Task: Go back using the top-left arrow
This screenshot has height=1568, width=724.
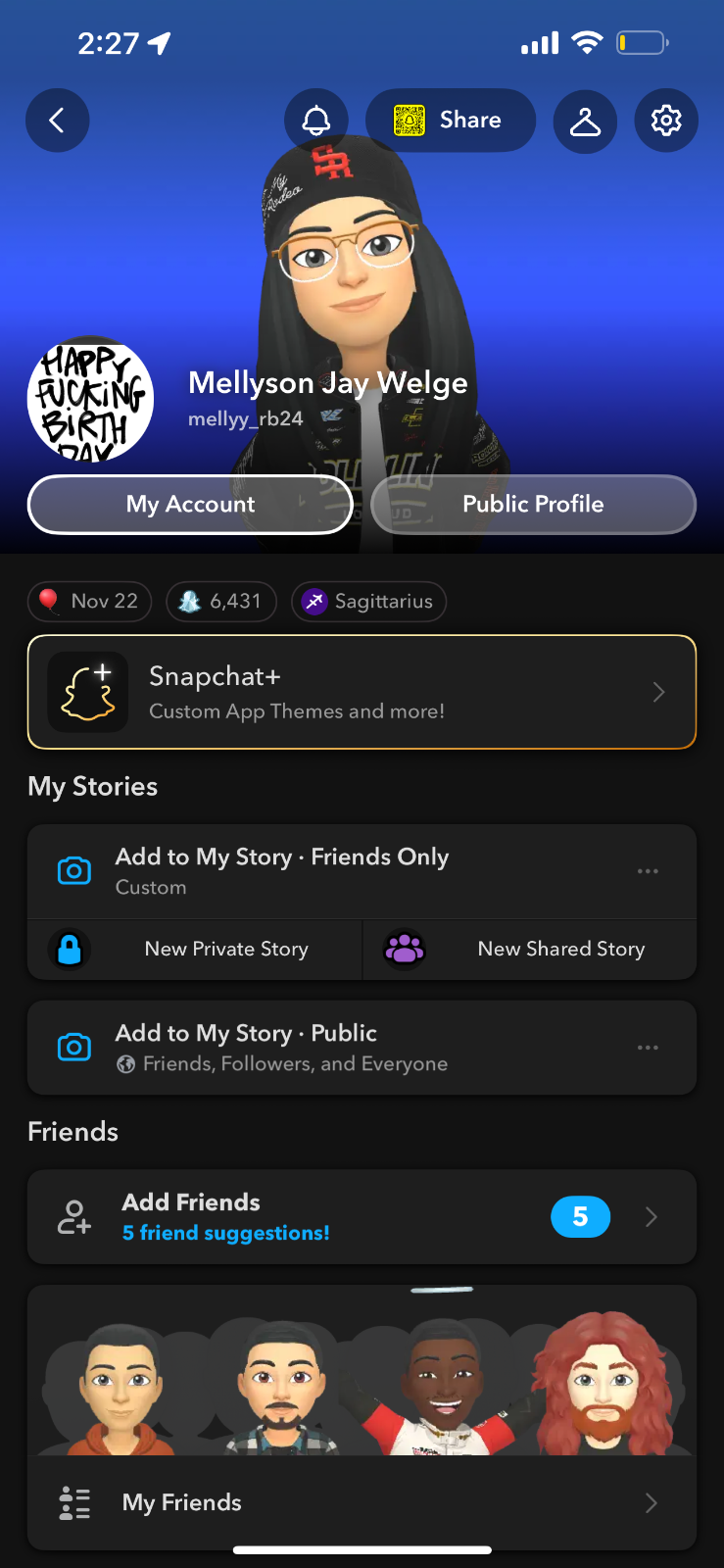Action: (x=57, y=121)
